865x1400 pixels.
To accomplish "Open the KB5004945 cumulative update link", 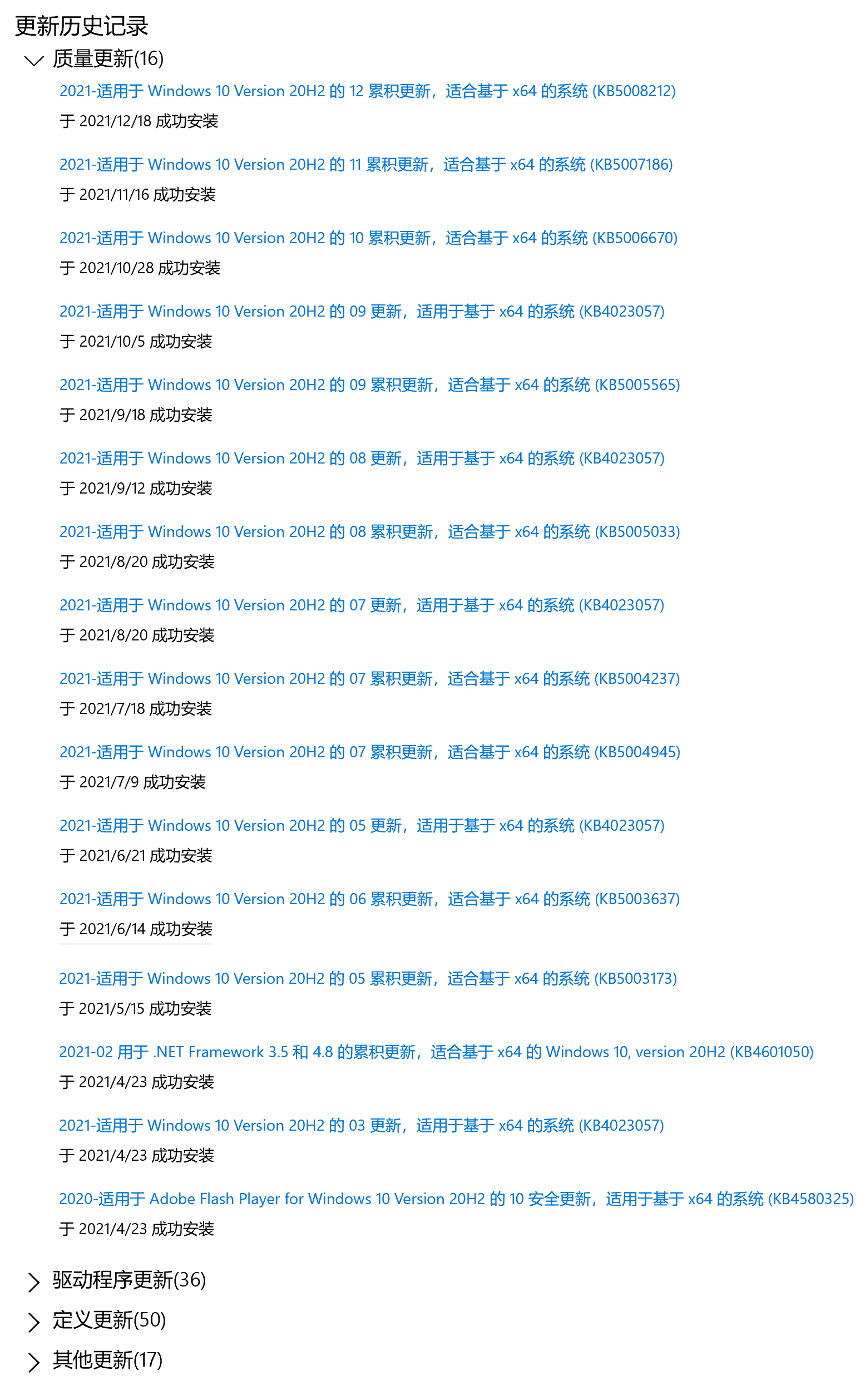I will click(369, 752).
